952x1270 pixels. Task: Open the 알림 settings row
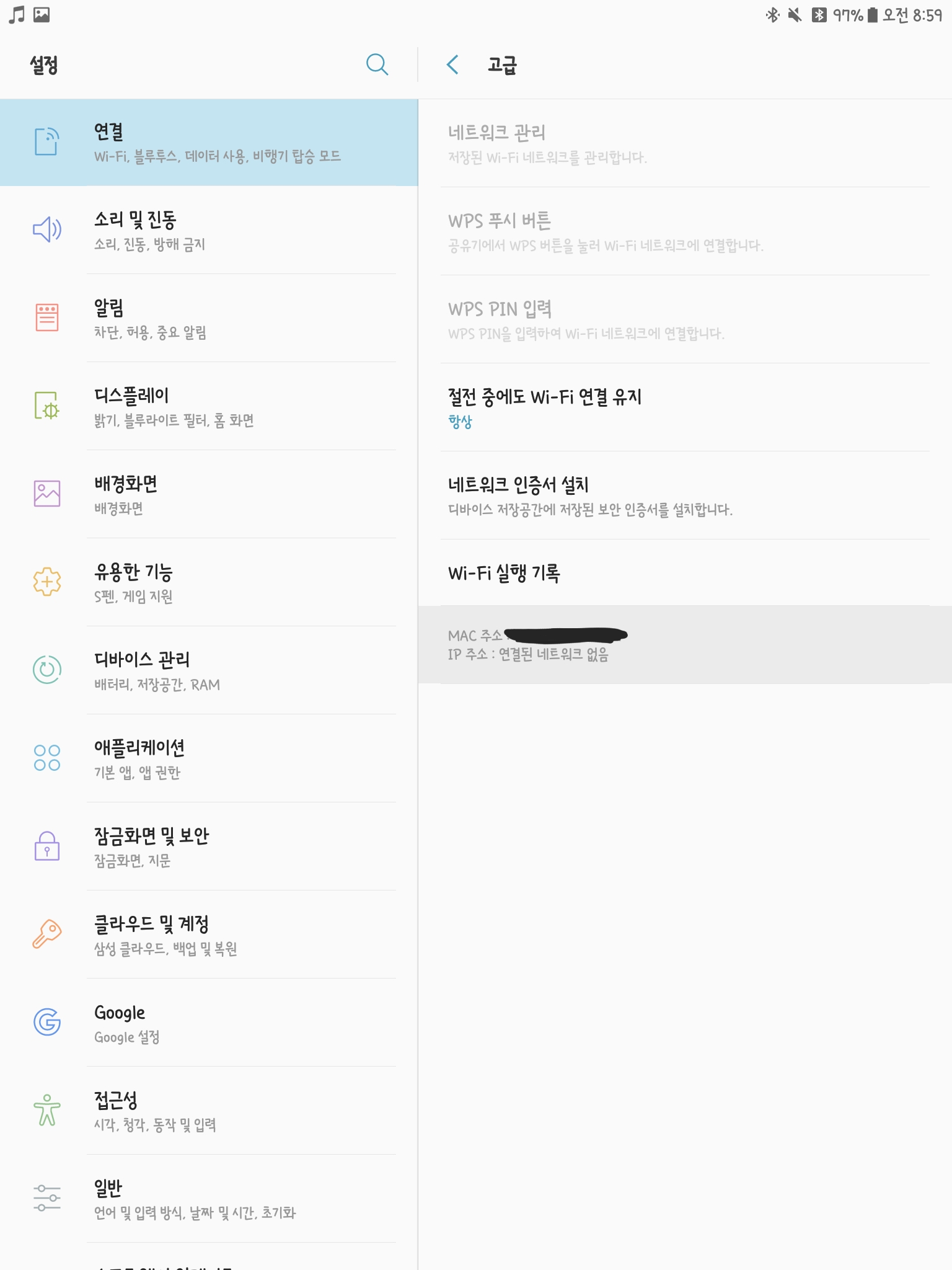(x=209, y=318)
